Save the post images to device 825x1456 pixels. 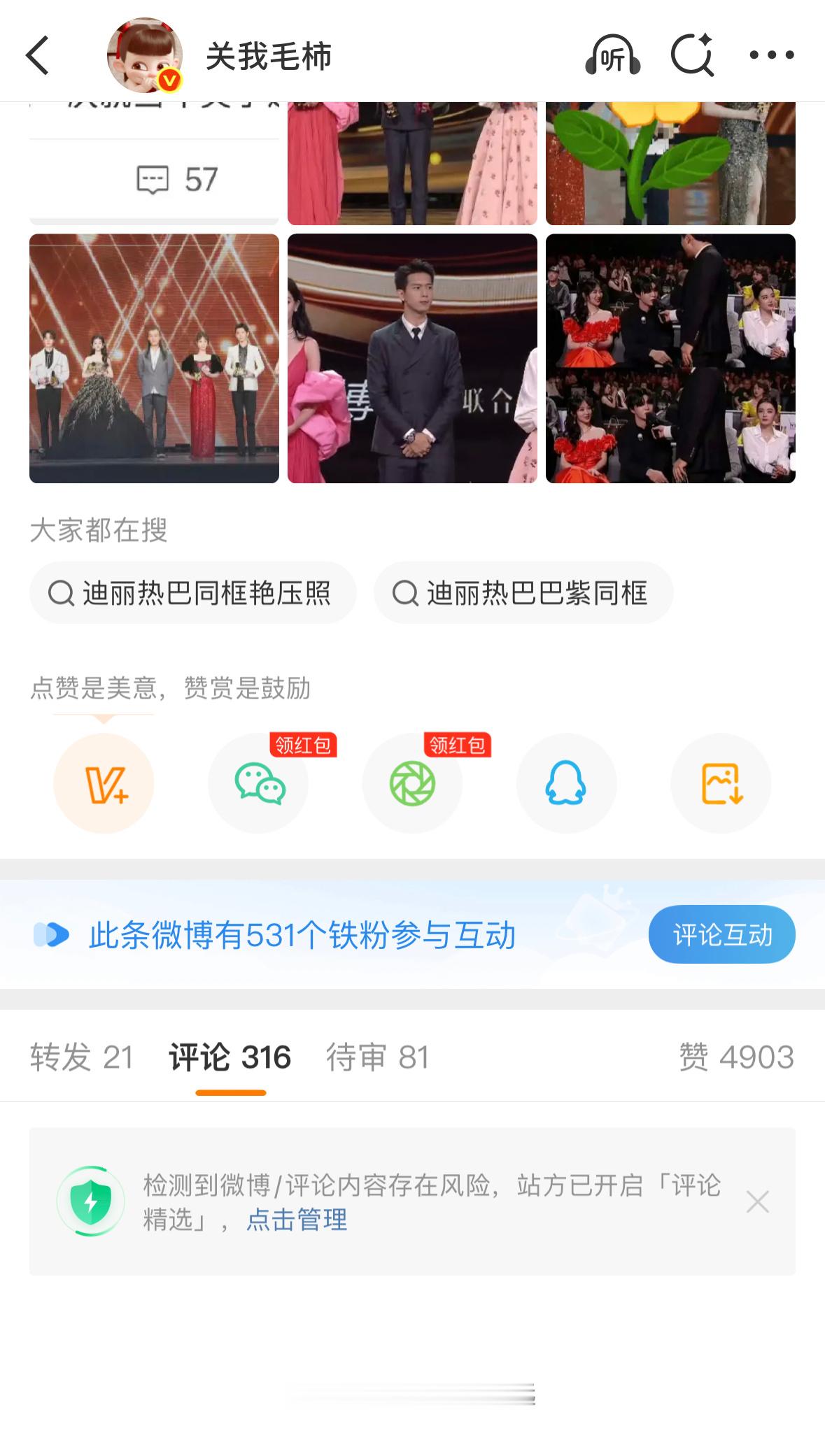[721, 785]
